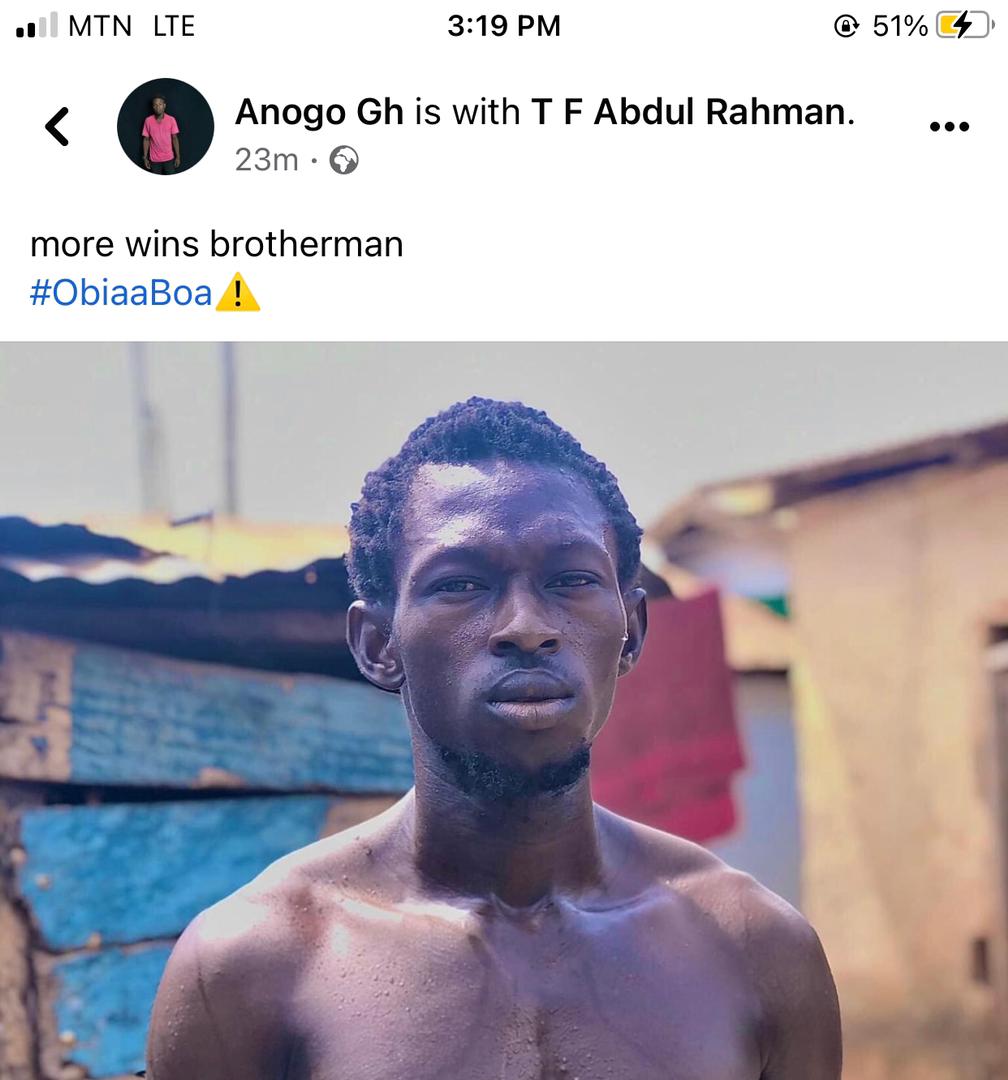View T F Abdul Rahman's profile
This screenshot has width=1008, height=1080.
click(x=688, y=113)
